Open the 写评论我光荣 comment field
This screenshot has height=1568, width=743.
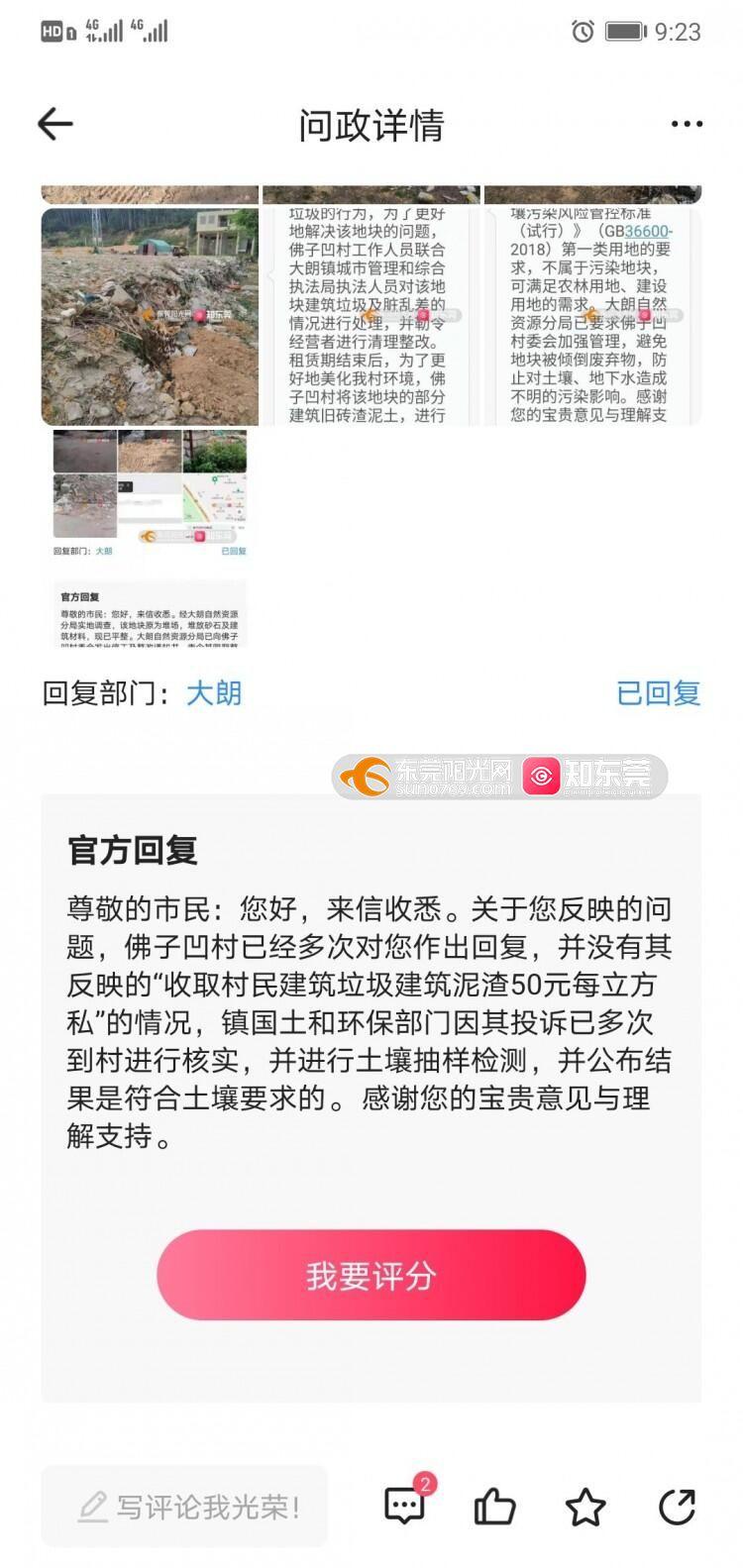[185, 1507]
